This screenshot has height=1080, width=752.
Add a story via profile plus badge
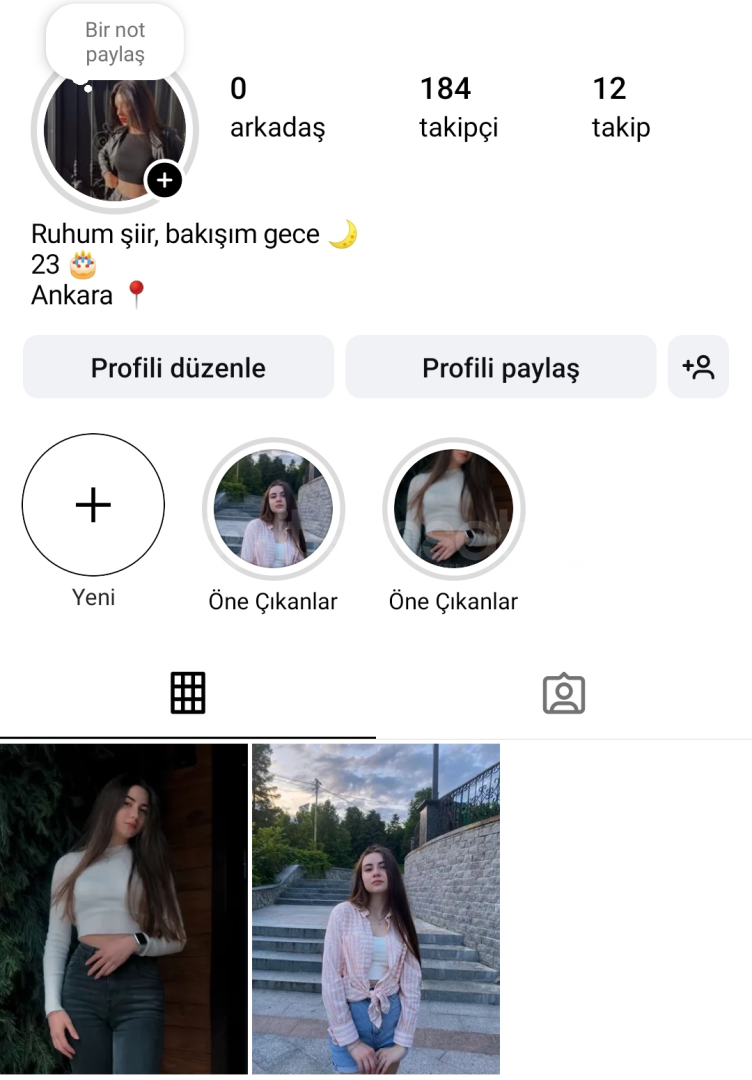coord(165,181)
